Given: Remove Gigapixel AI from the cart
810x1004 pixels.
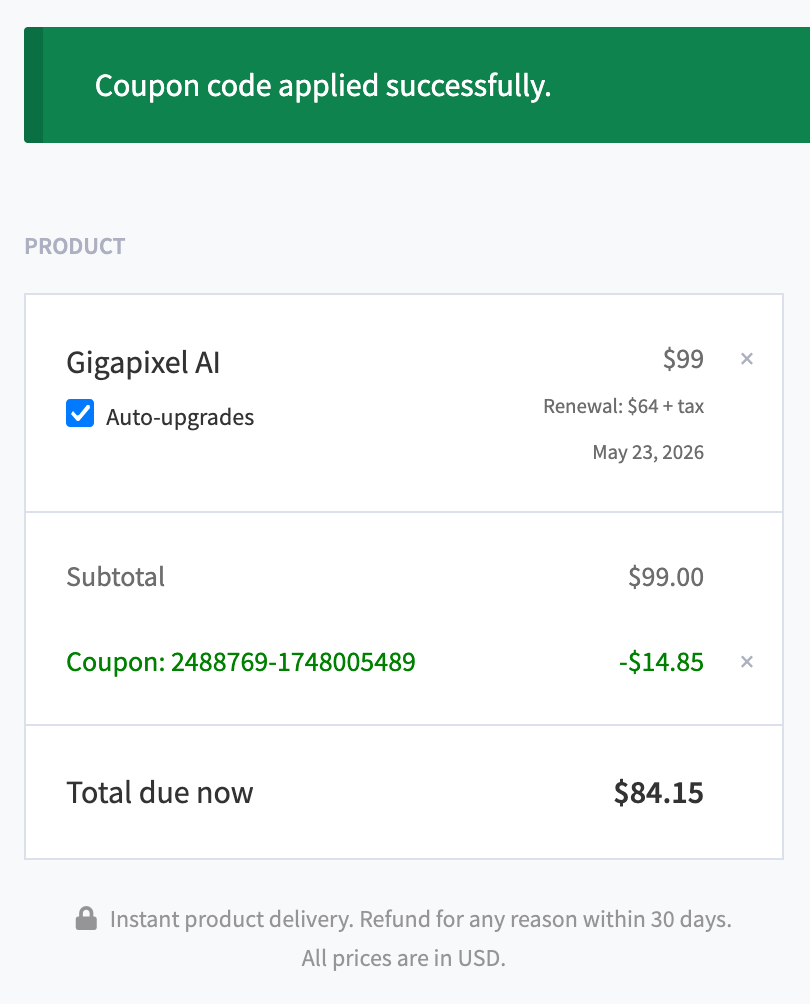Looking at the screenshot, I should click(746, 359).
